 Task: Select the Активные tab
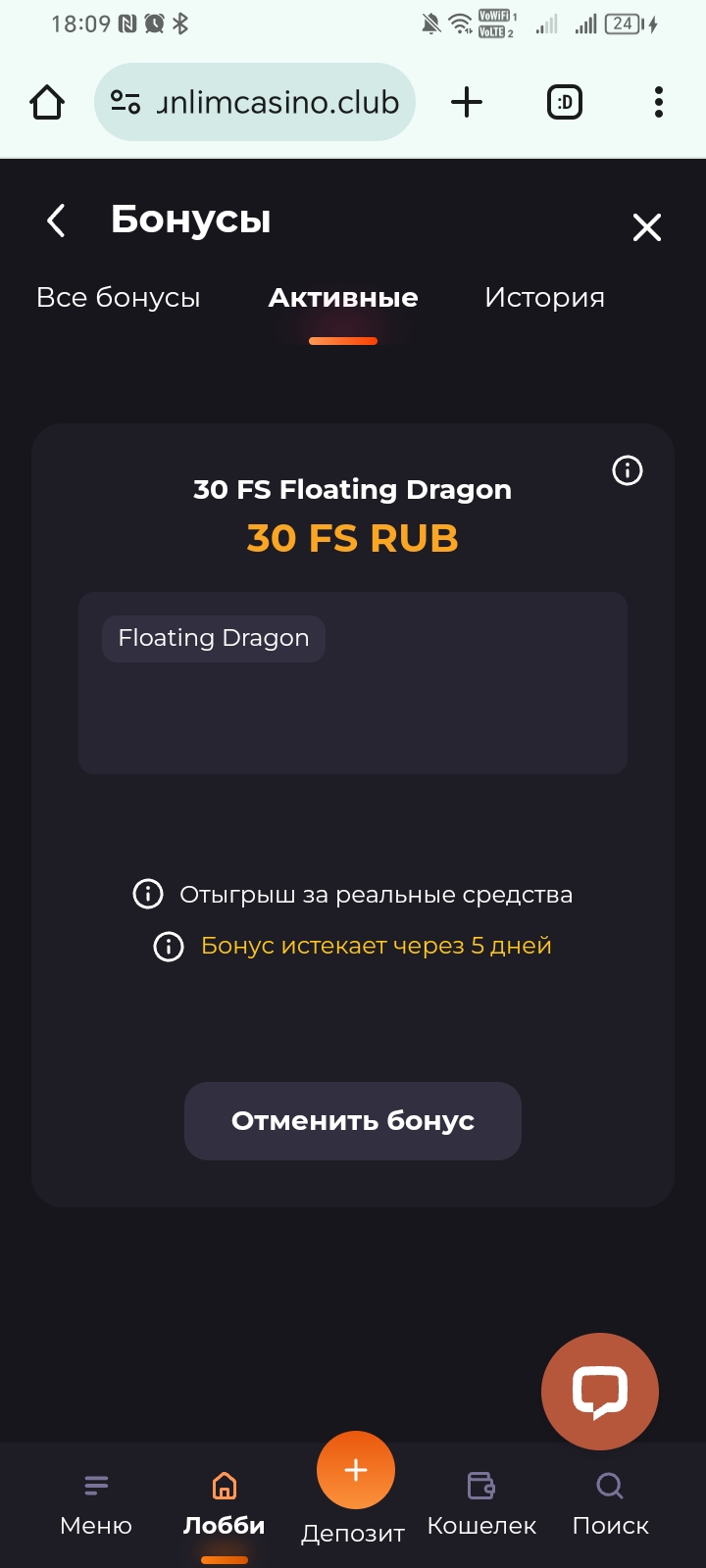343,298
